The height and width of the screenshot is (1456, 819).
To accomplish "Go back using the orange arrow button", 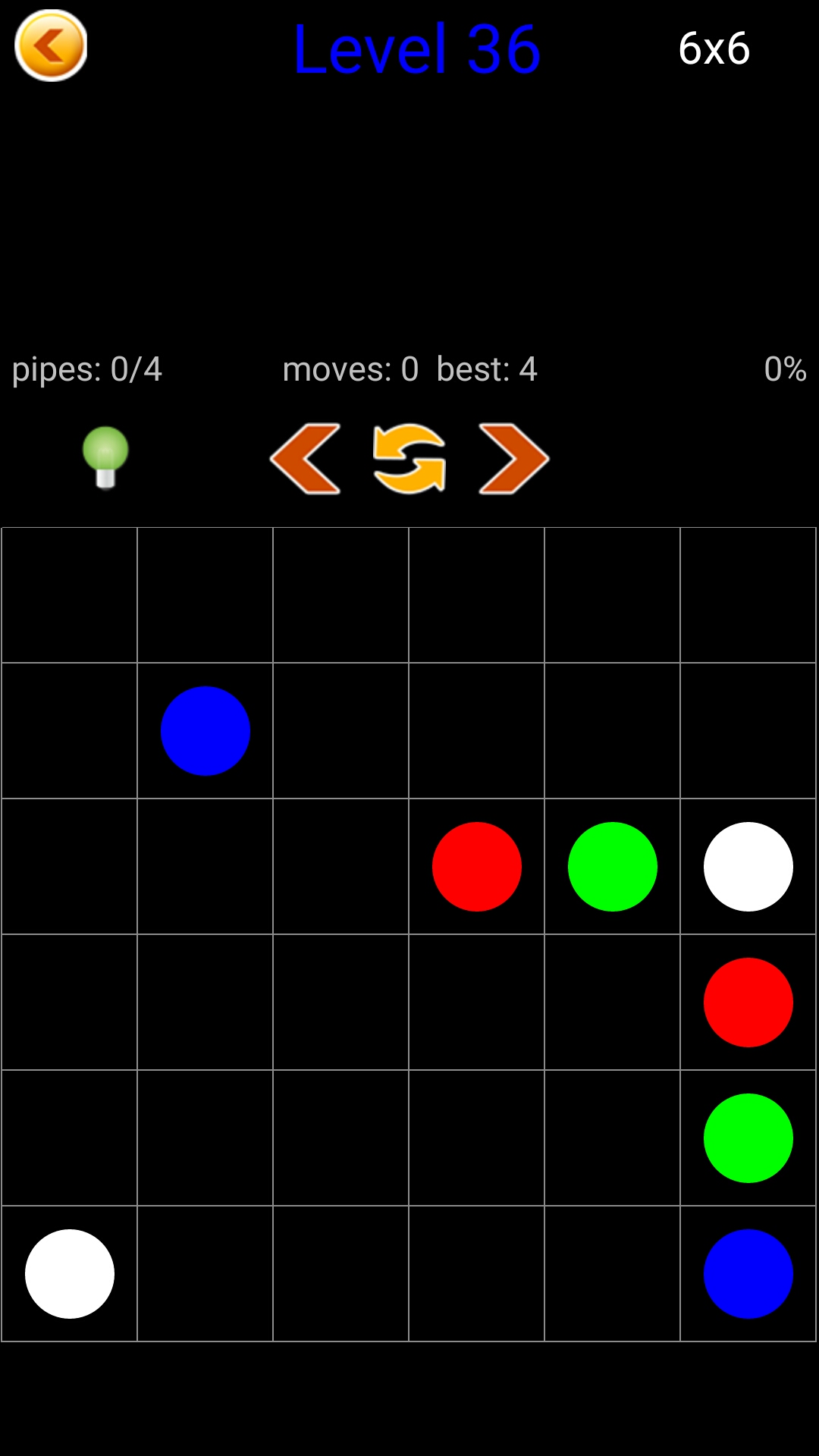I will tap(51, 45).
